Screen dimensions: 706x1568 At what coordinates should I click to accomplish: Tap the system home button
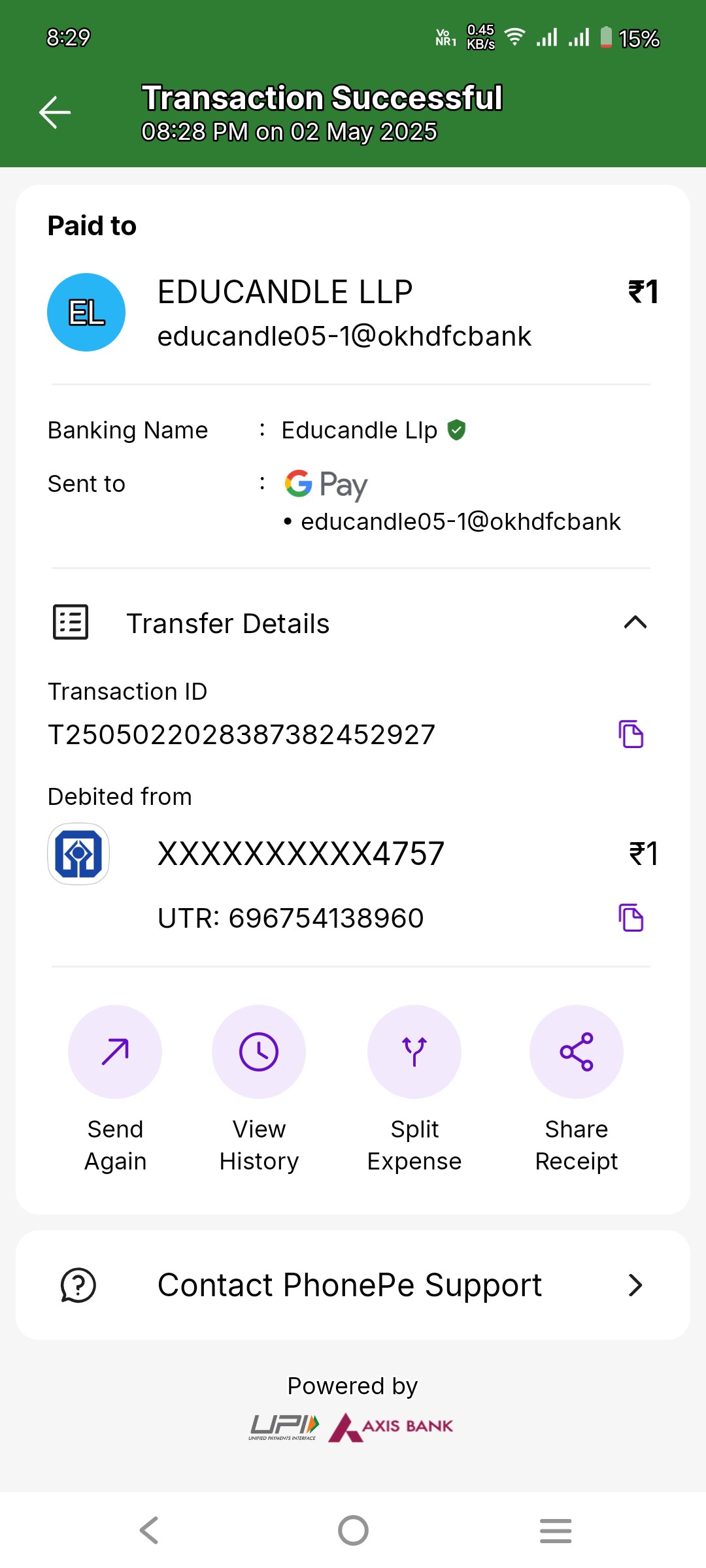tap(353, 1530)
